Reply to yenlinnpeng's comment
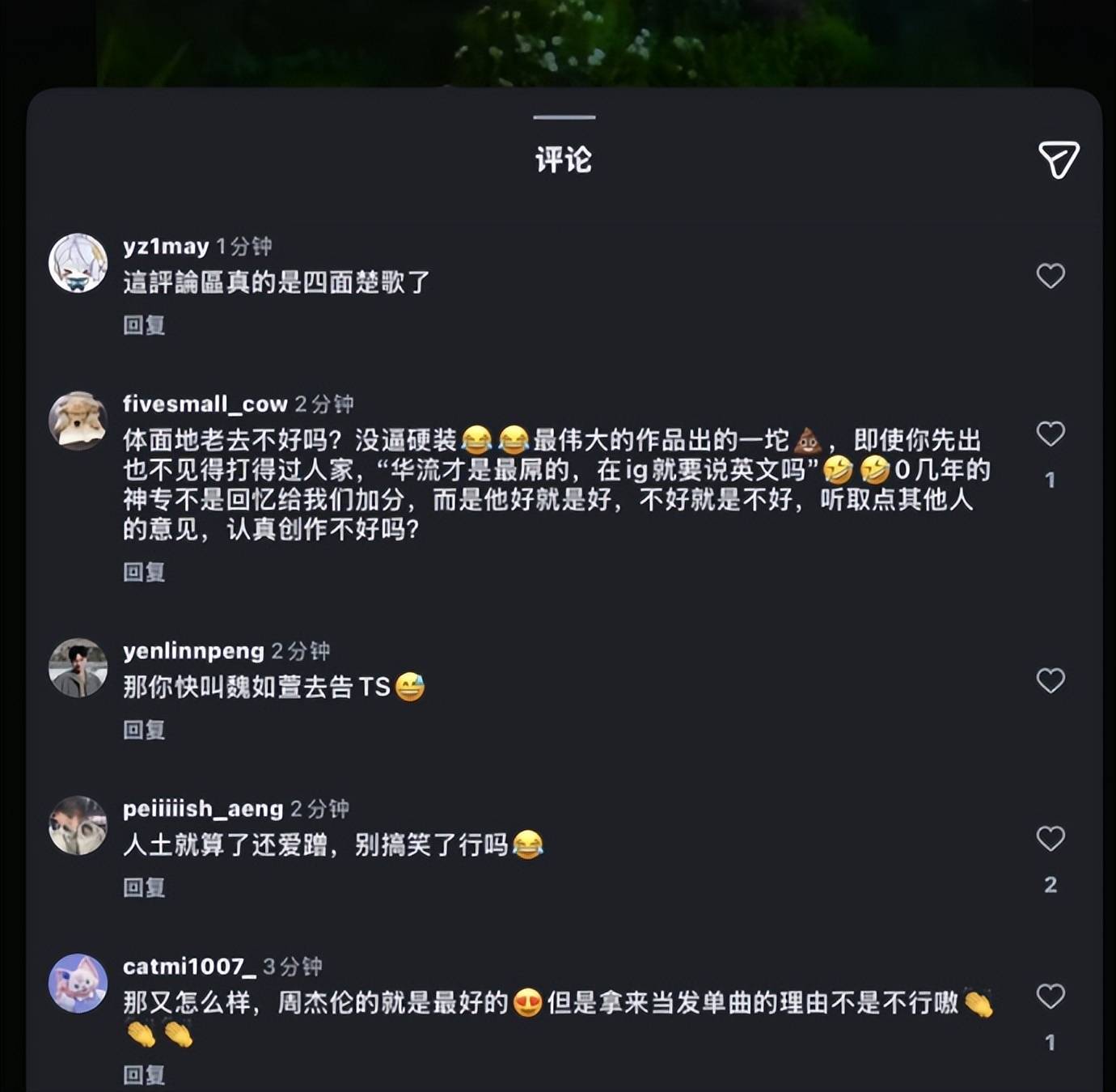 [144, 730]
